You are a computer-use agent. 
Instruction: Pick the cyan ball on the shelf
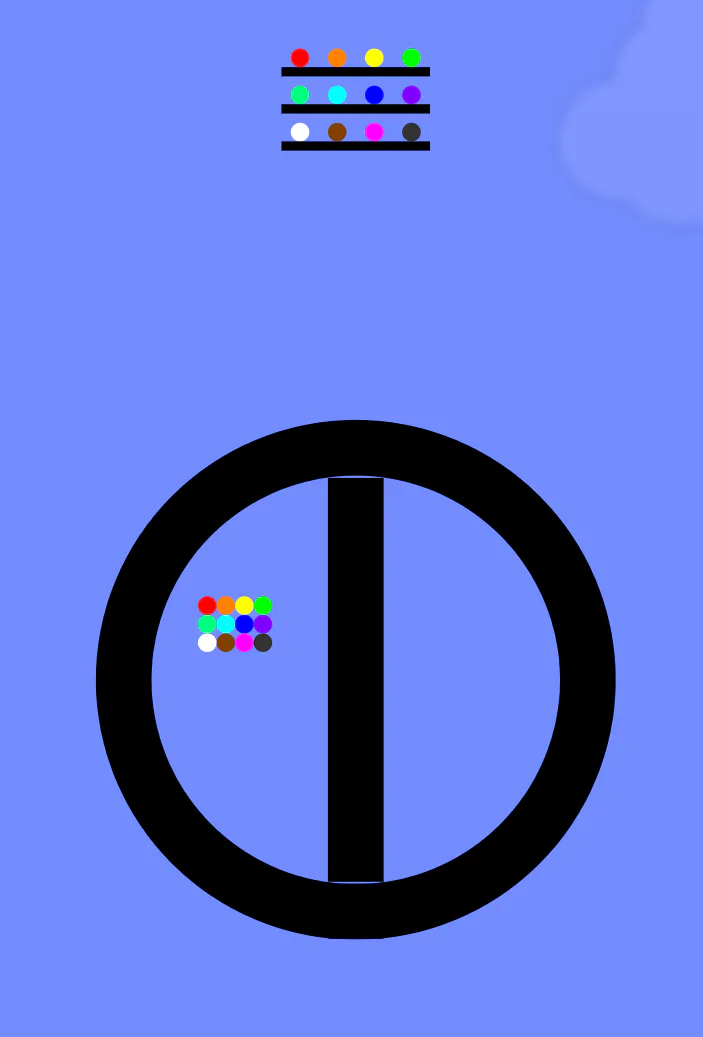pyautogui.click(x=337, y=95)
